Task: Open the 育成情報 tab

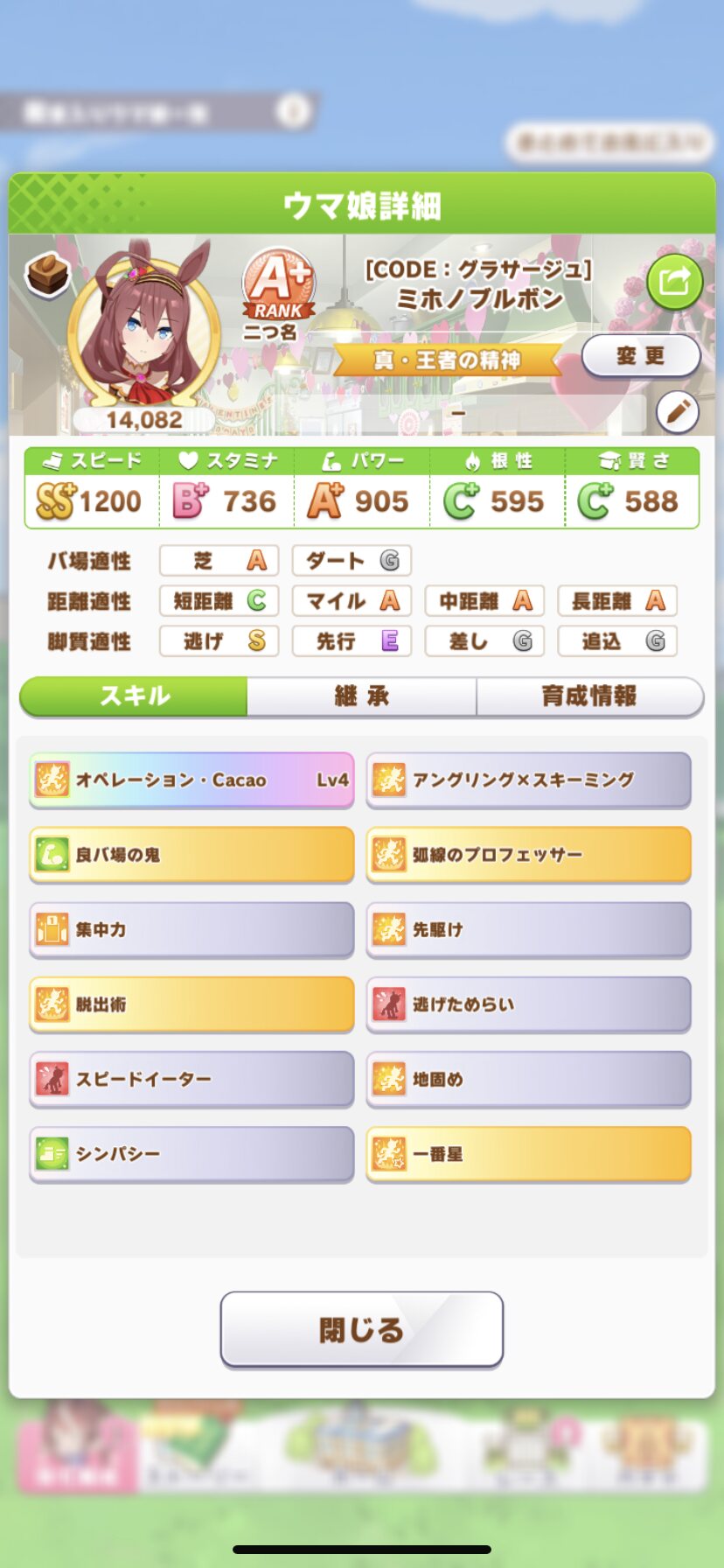Action: (589, 696)
